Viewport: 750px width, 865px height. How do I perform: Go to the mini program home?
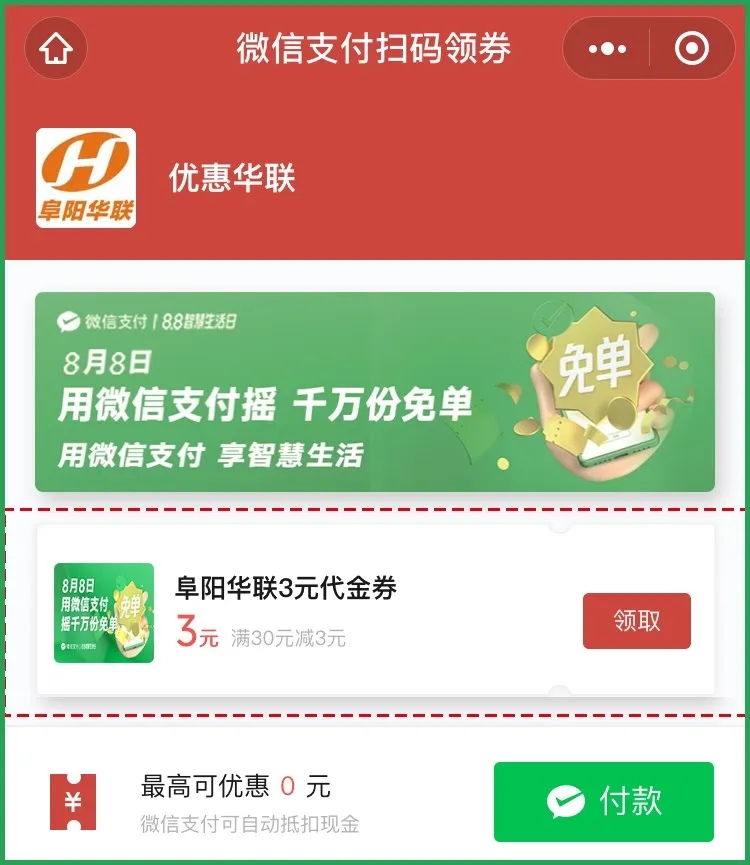56,49
